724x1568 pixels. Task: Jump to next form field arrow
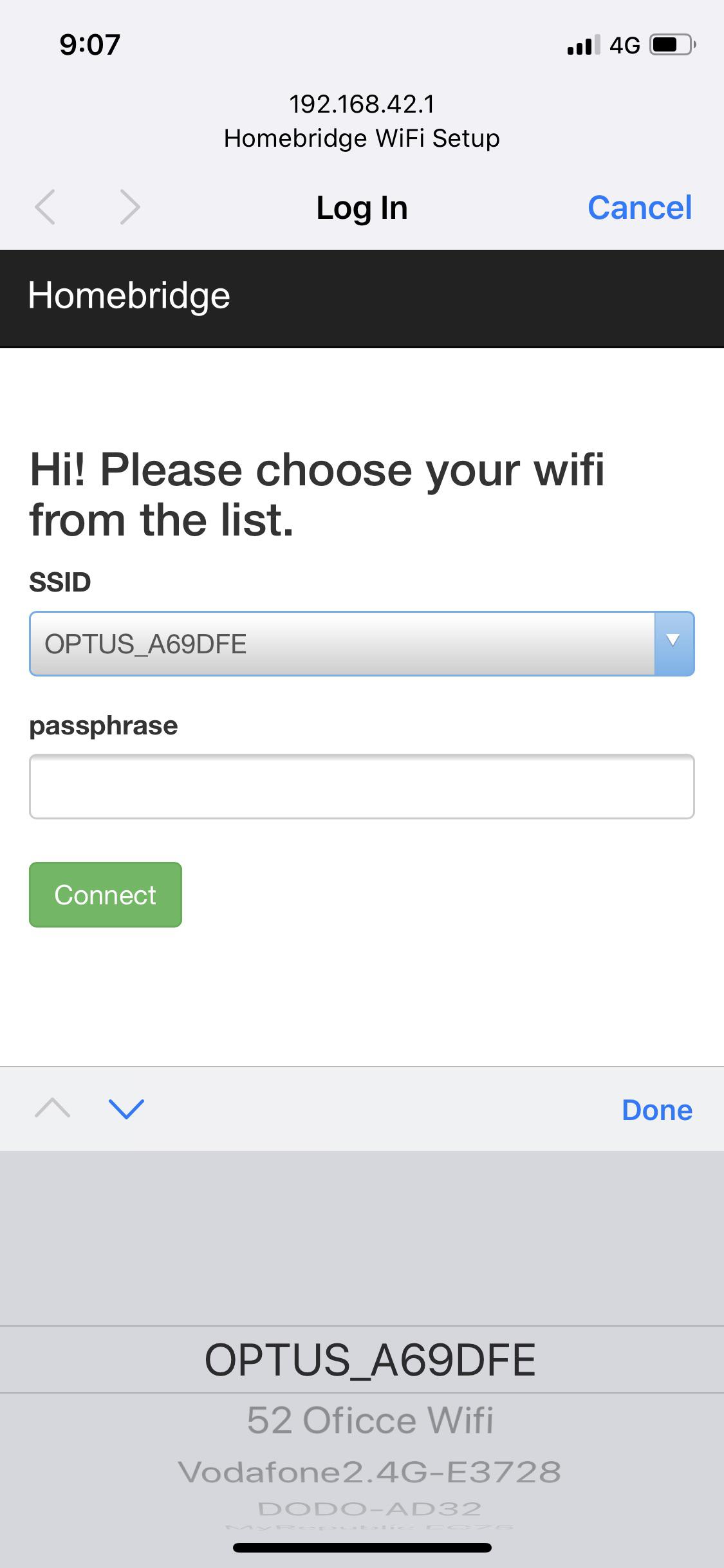pyautogui.click(x=126, y=1109)
